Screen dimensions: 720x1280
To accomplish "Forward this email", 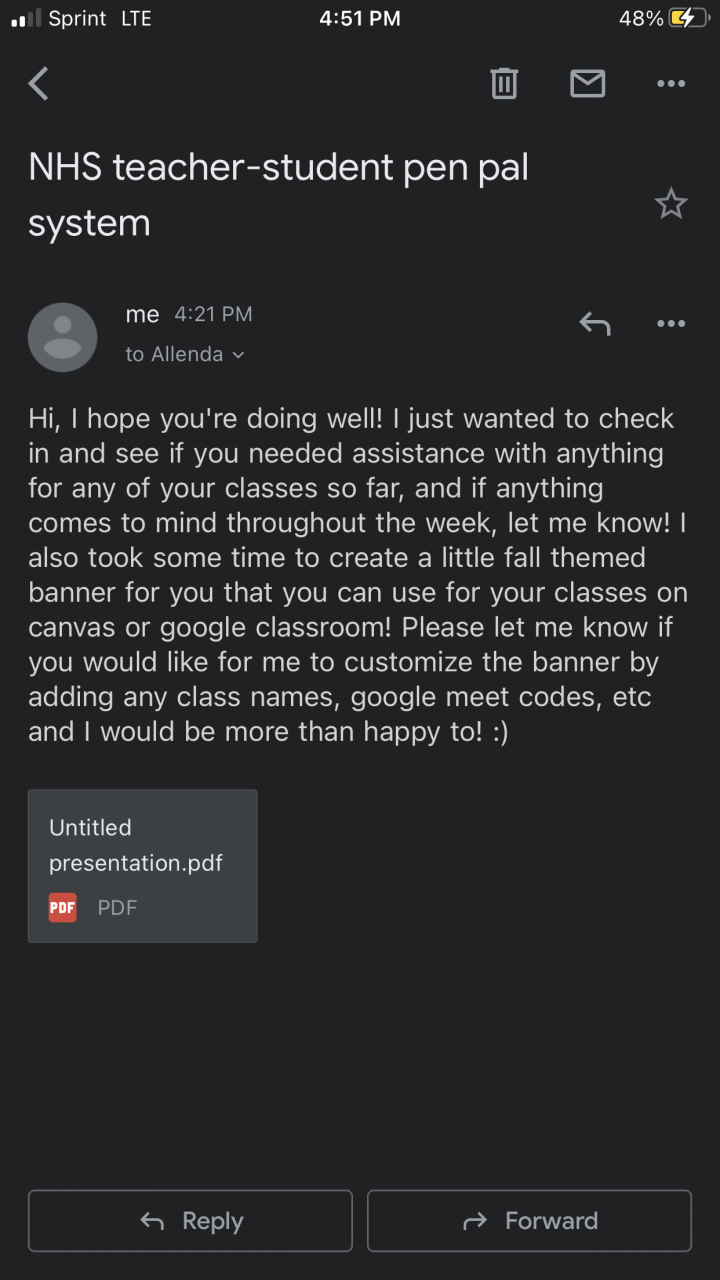I will pos(529,1221).
